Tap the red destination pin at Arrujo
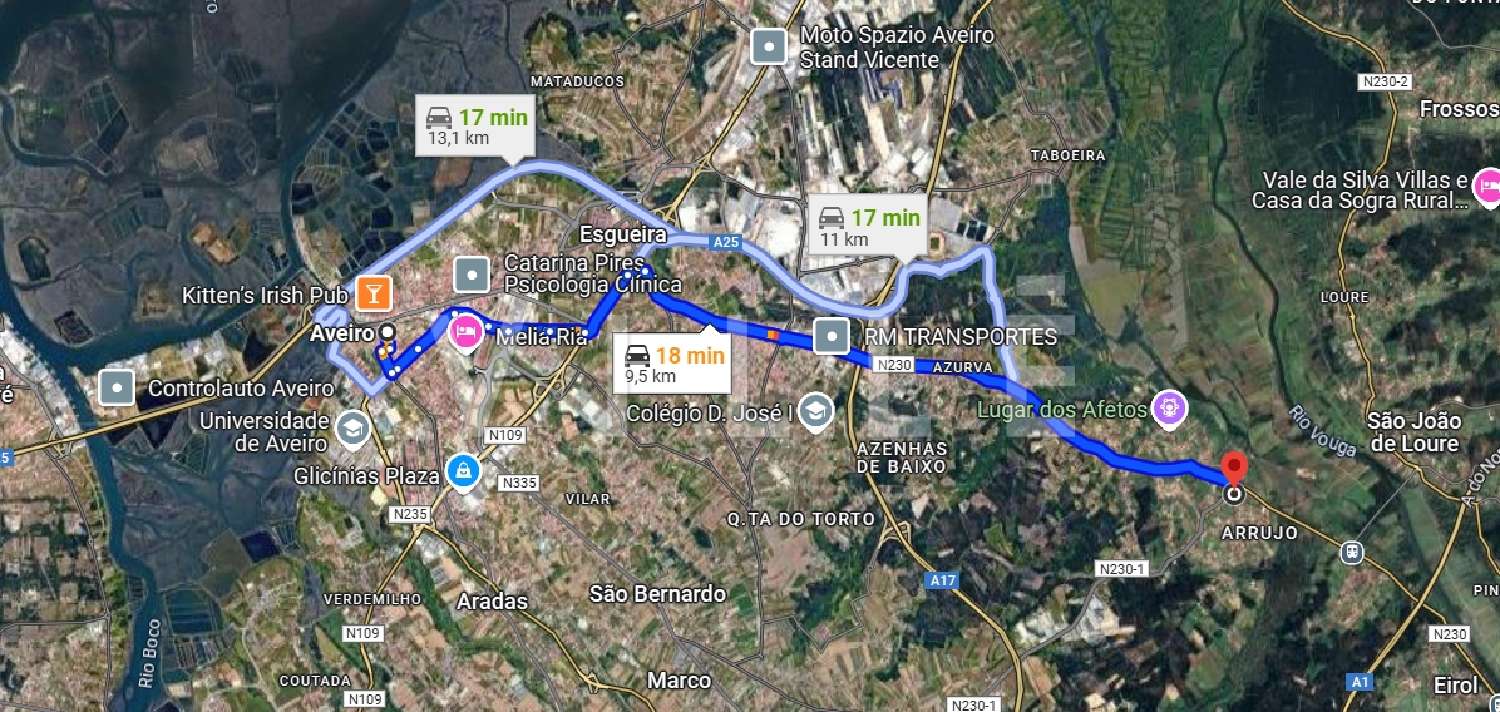The width and height of the screenshot is (1500, 712). click(x=1235, y=469)
